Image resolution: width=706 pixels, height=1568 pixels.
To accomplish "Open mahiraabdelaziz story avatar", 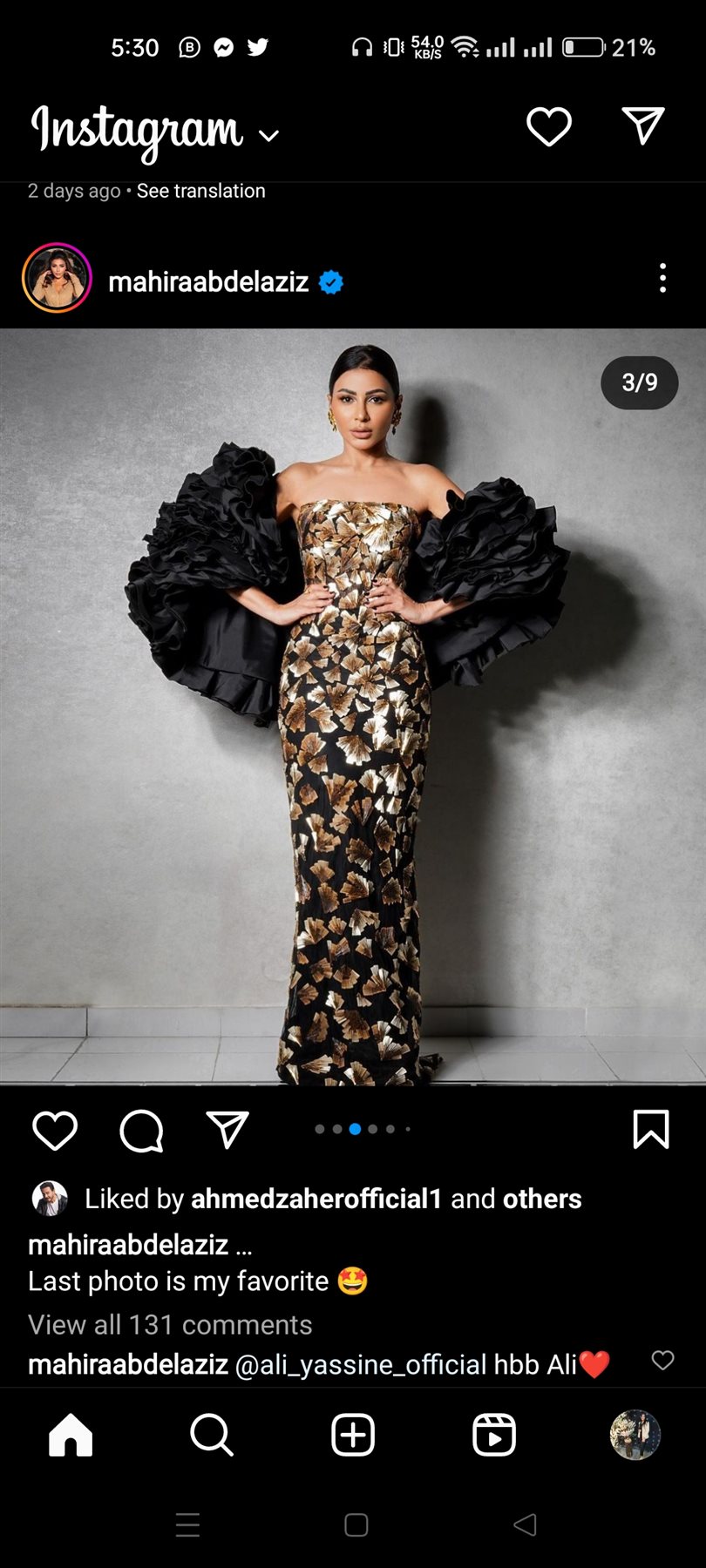I will (57, 279).
